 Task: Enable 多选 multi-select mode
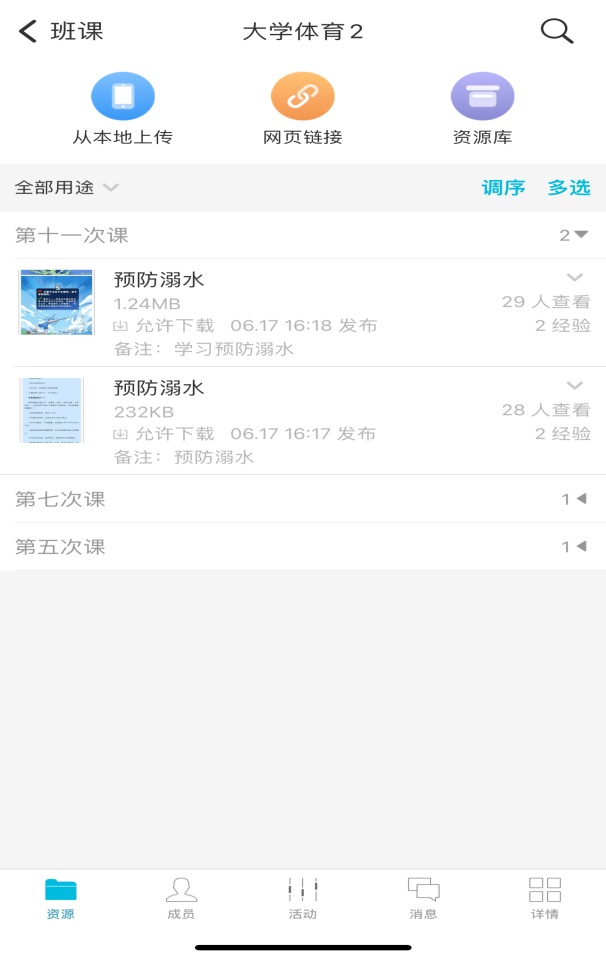[569, 187]
